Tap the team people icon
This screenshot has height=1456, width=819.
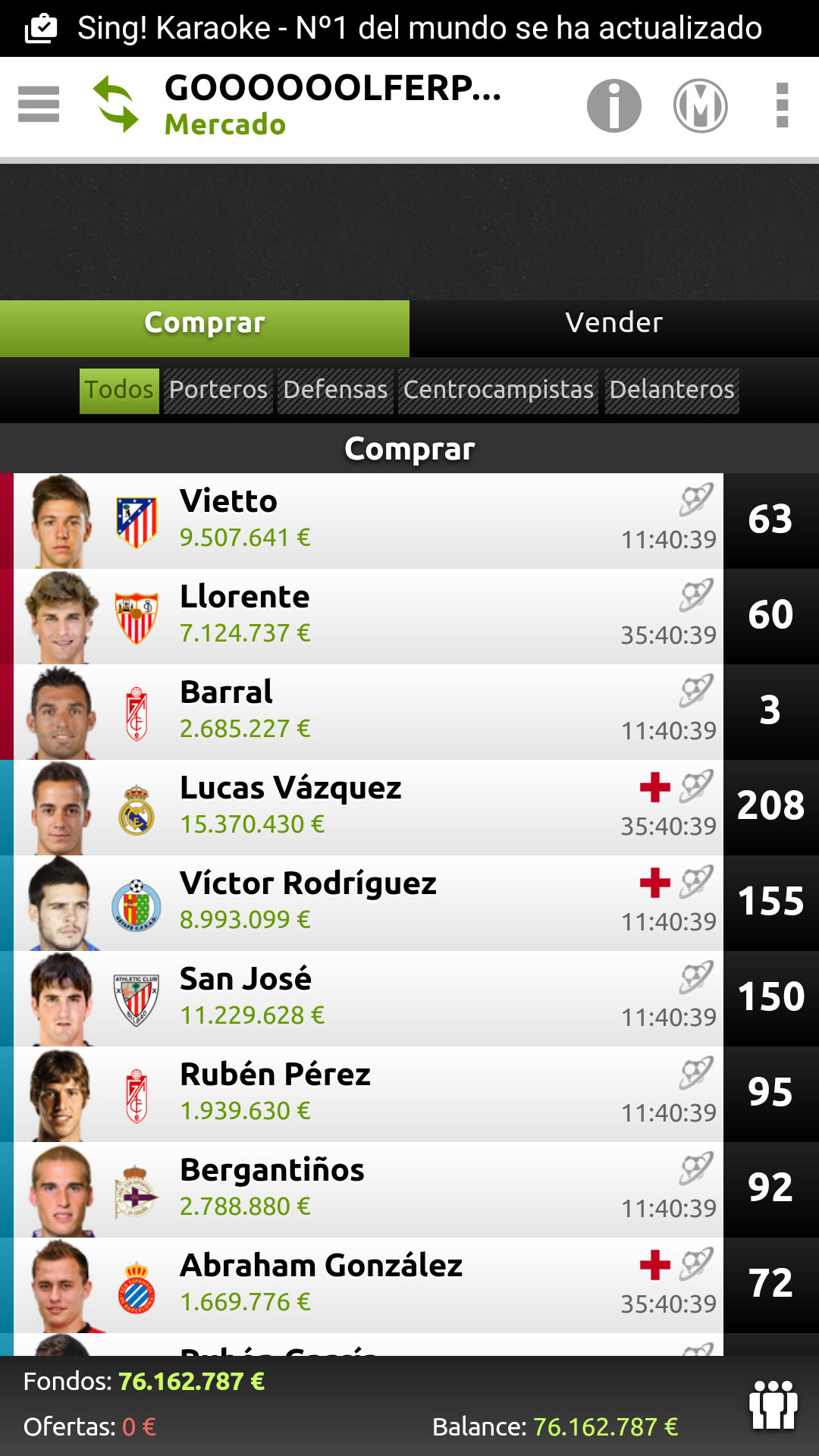773,1405
